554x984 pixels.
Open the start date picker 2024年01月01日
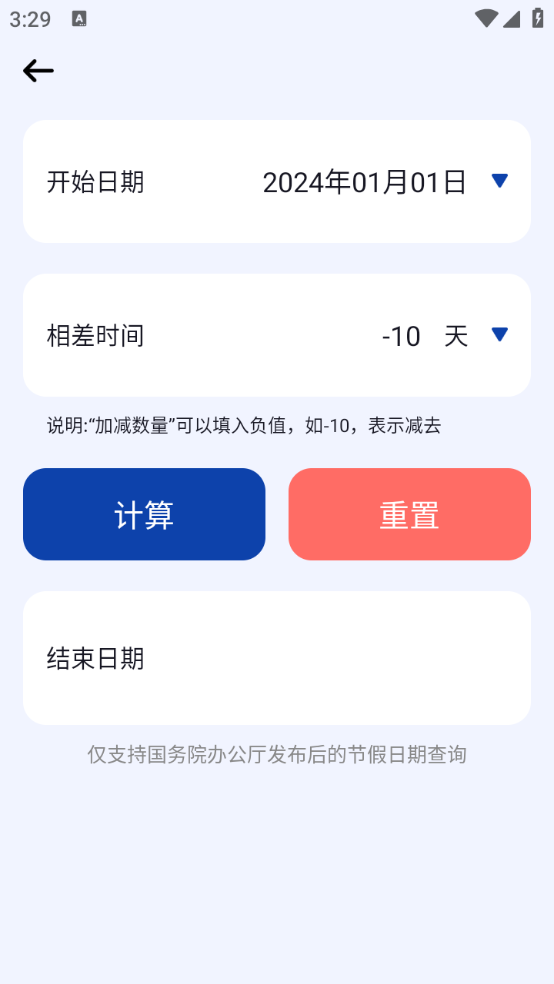pos(365,183)
